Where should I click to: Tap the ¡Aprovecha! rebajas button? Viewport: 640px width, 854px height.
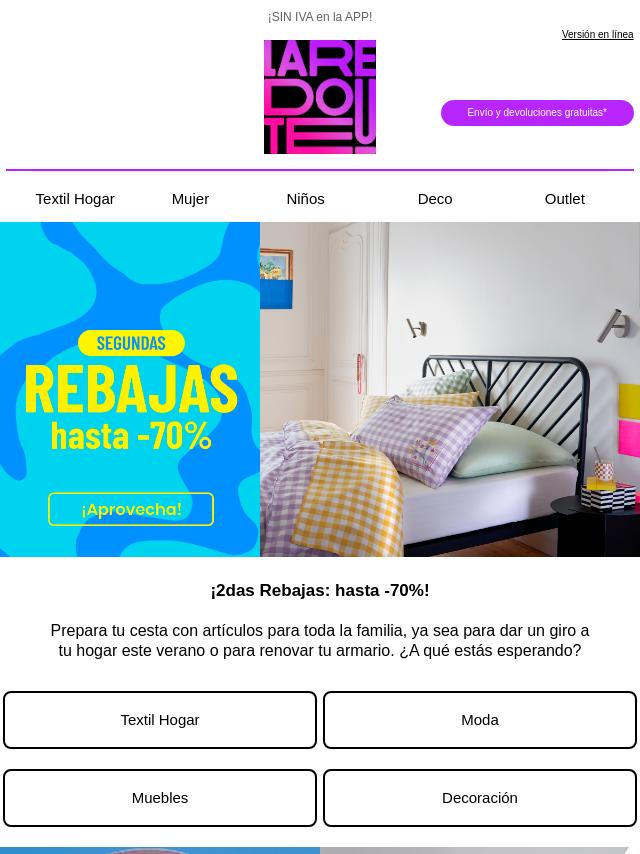tap(131, 509)
